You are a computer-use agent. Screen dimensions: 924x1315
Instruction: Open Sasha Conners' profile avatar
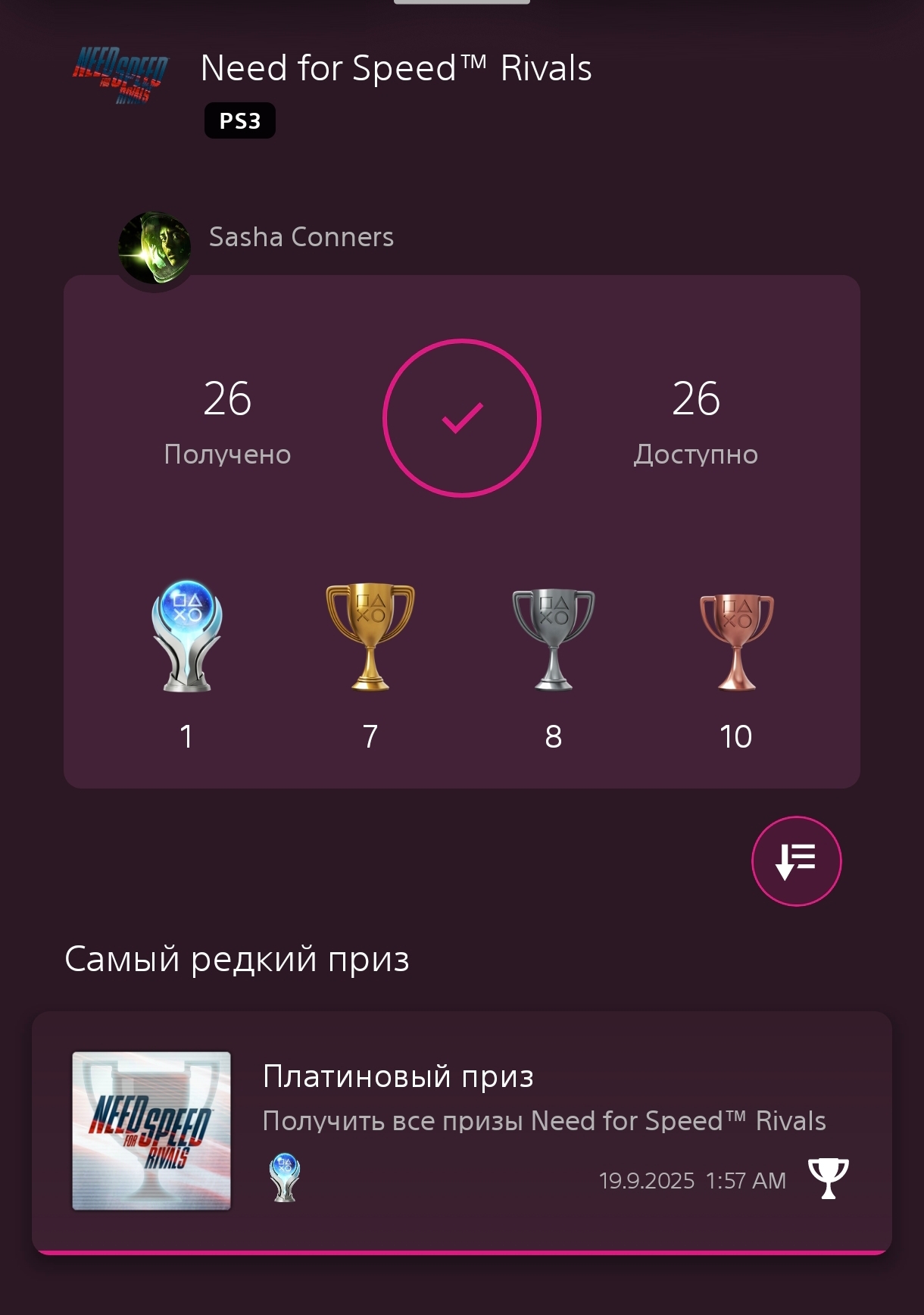[155, 248]
